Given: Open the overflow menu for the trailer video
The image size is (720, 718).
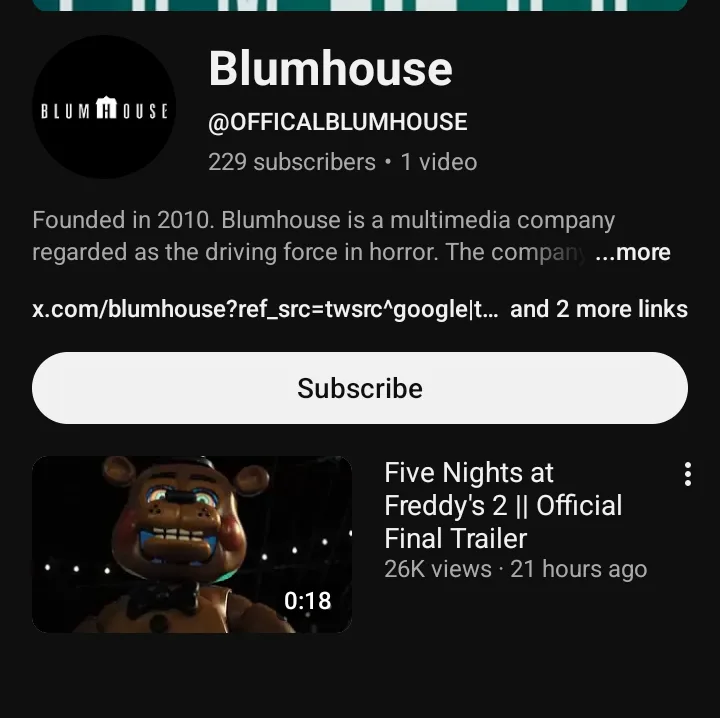Looking at the screenshot, I should (687, 474).
